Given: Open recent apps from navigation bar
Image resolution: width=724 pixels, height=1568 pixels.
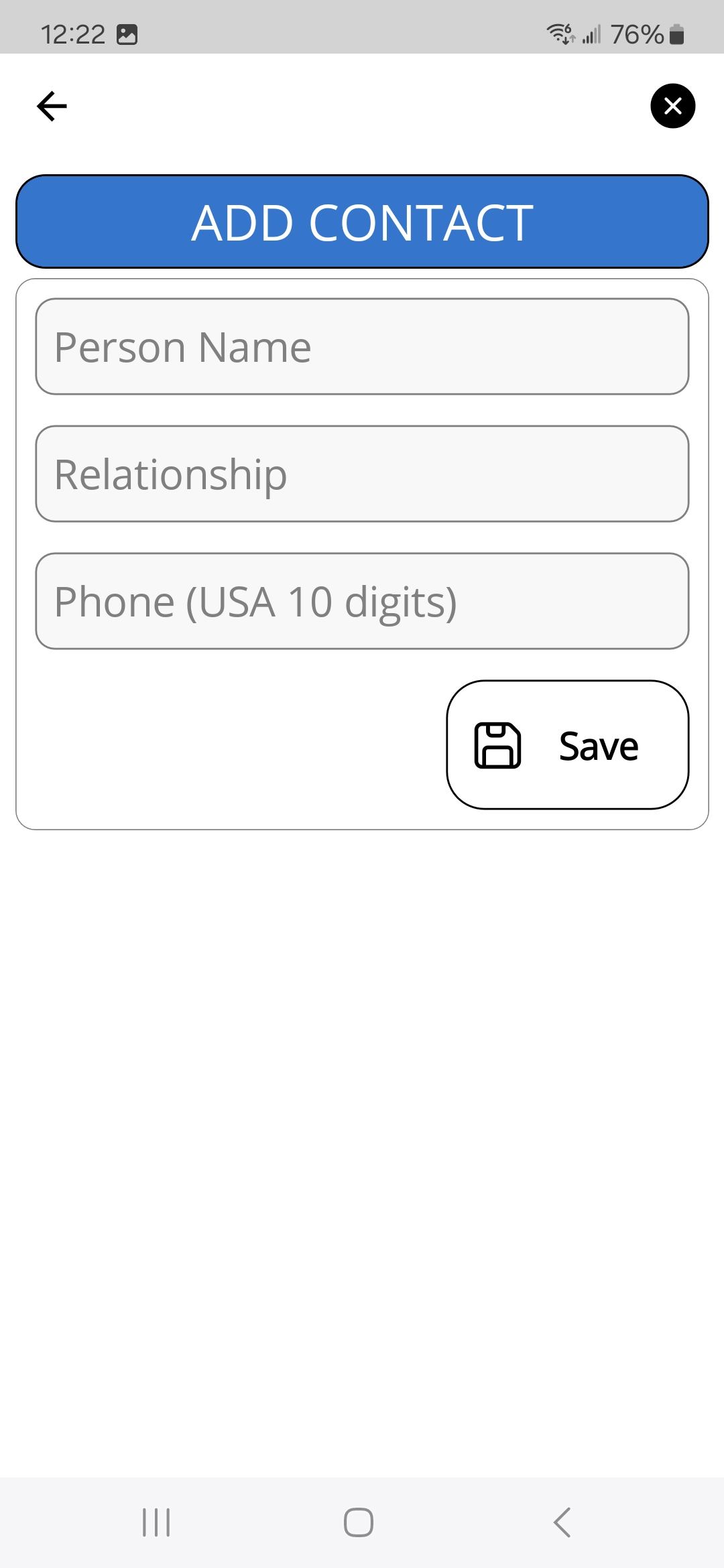Looking at the screenshot, I should tap(156, 1522).
